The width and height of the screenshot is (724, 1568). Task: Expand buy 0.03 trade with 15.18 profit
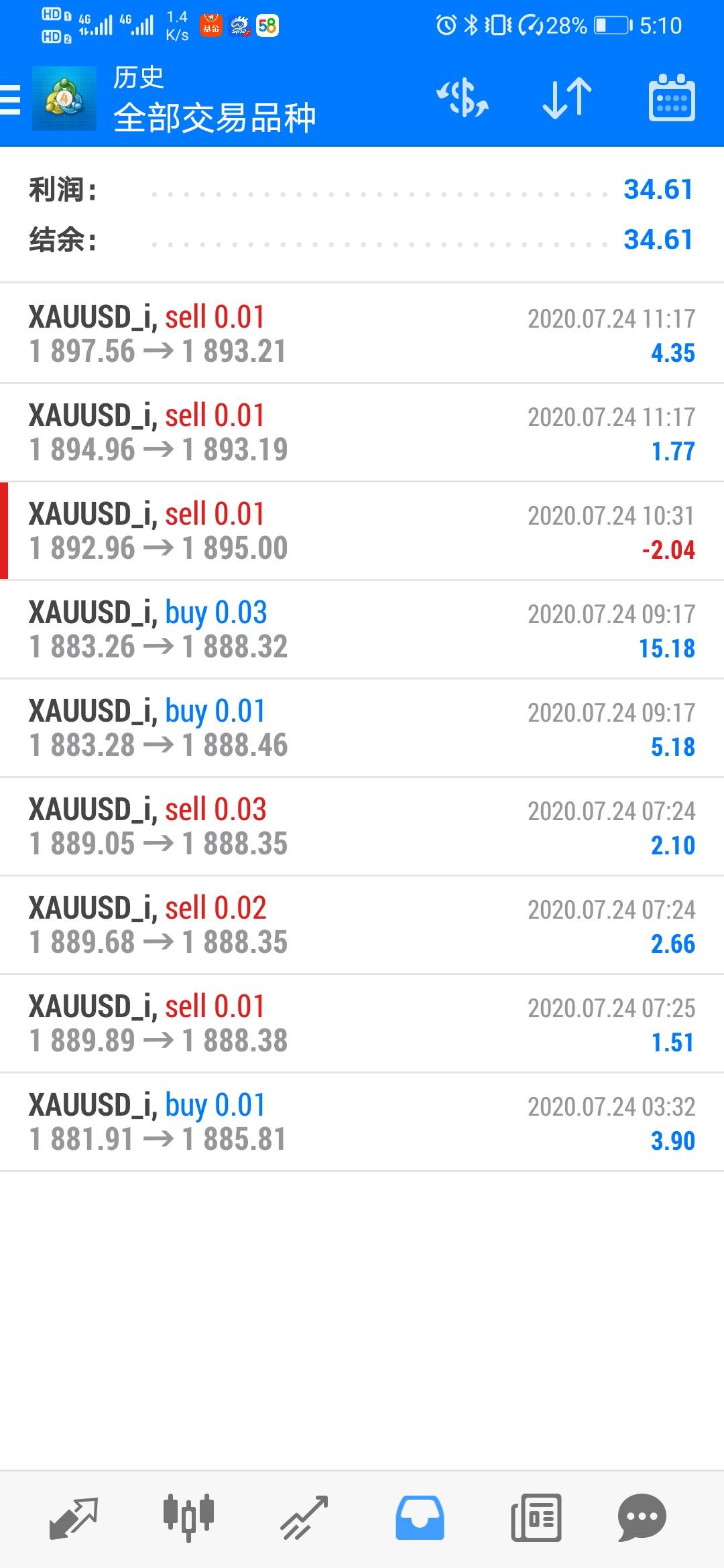click(x=362, y=629)
